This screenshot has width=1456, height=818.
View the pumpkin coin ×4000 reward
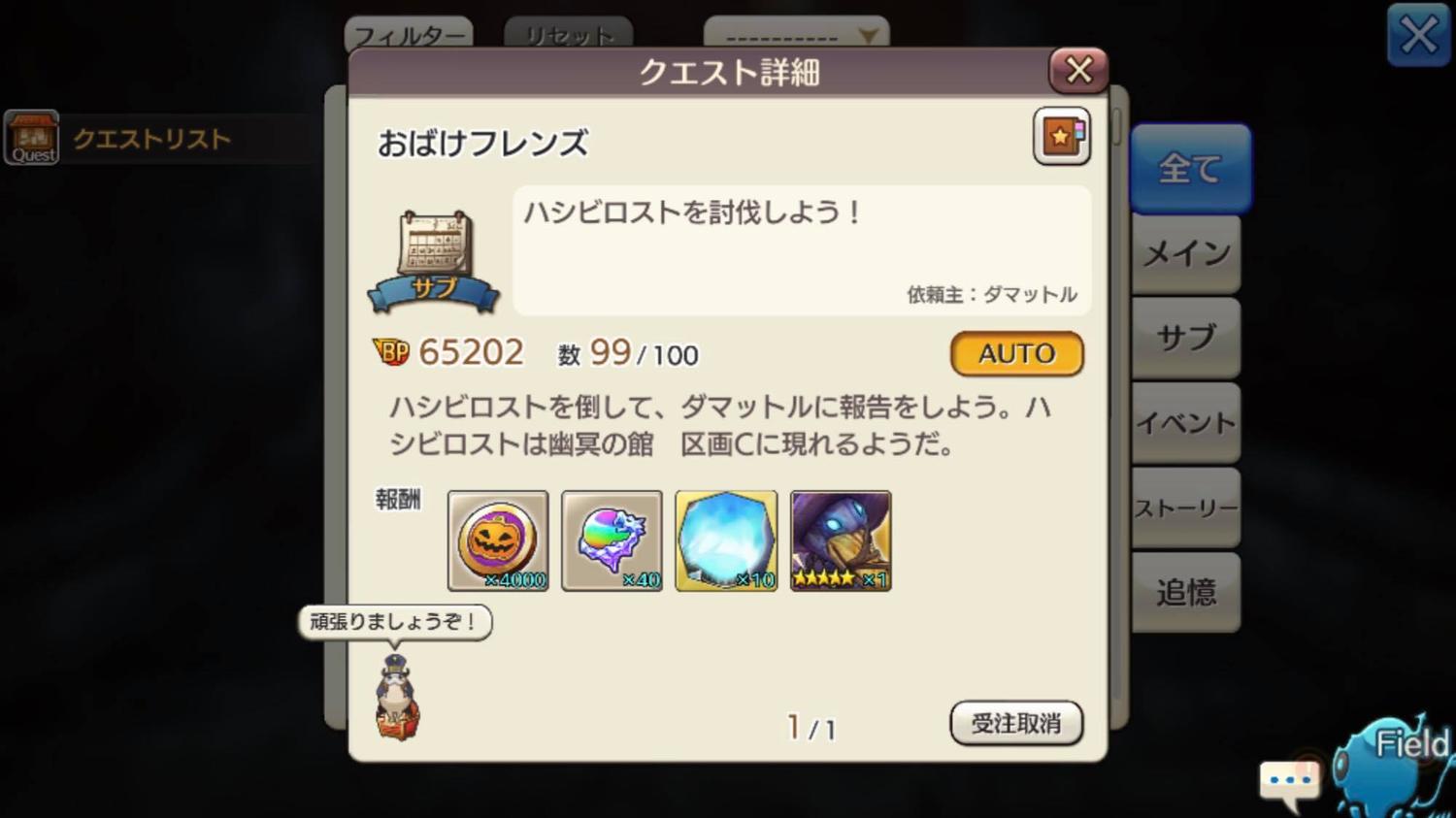coord(498,541)
